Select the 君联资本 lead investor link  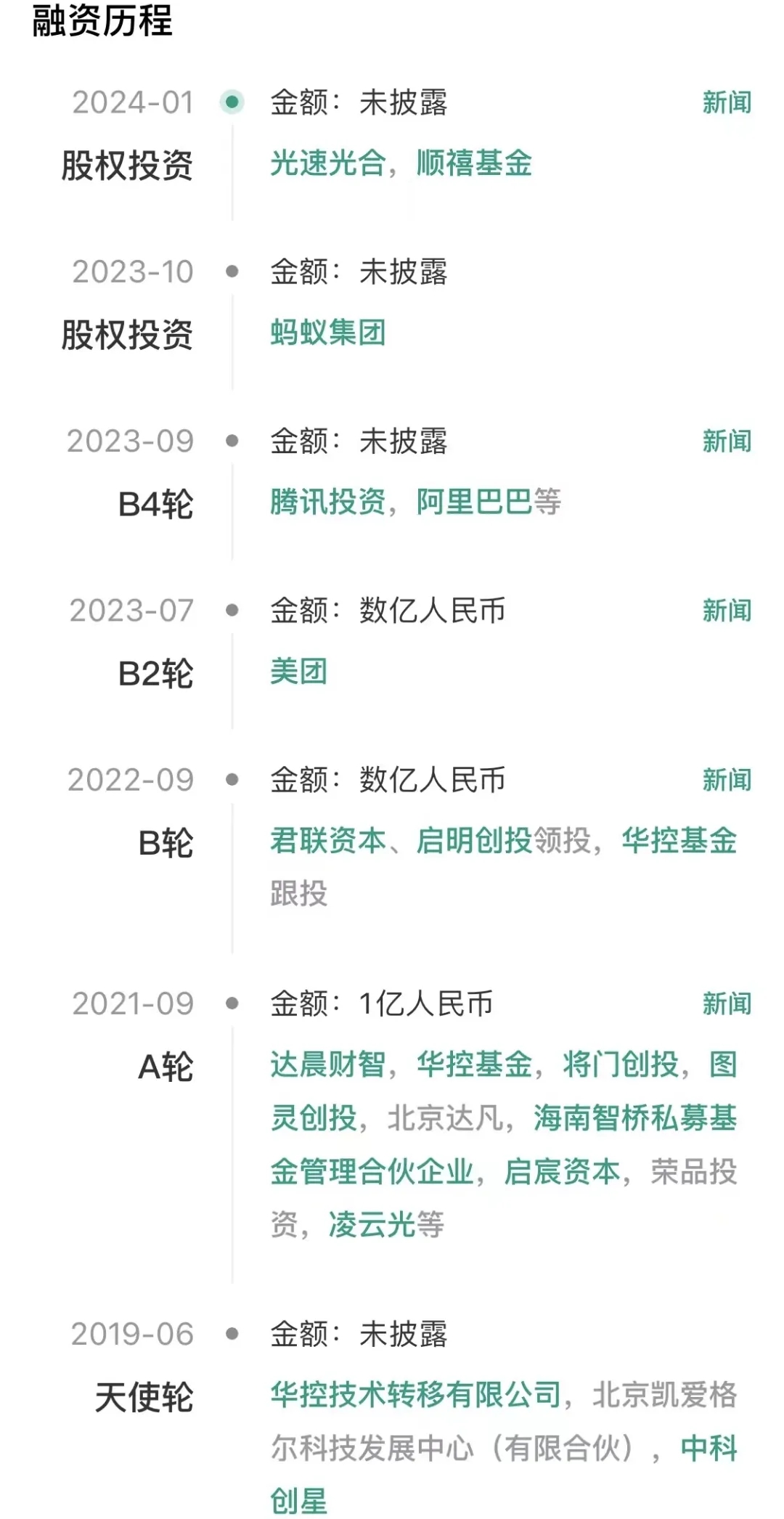click(x=330, y=841)
